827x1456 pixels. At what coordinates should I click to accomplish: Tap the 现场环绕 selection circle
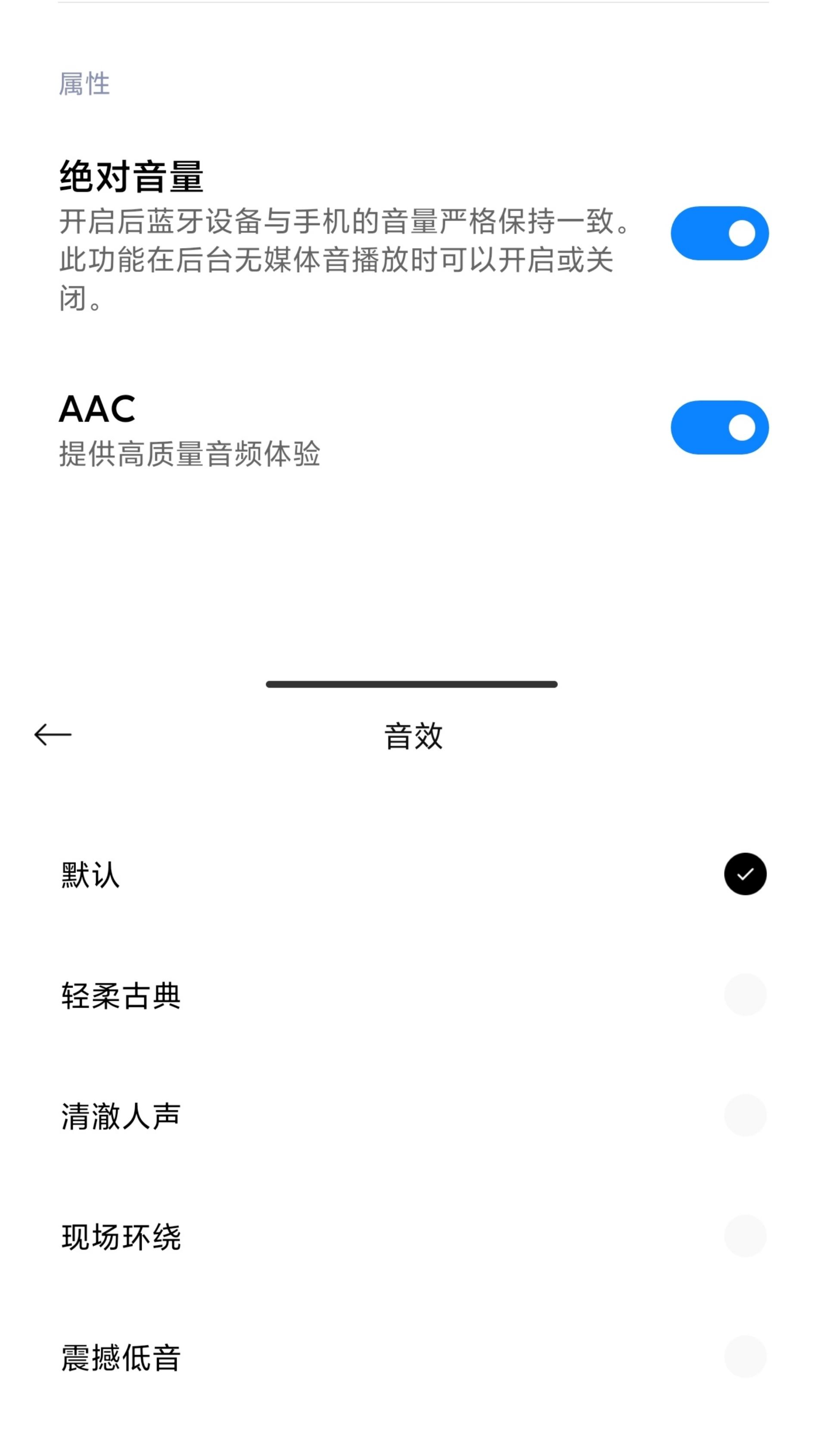point(745,1234)
